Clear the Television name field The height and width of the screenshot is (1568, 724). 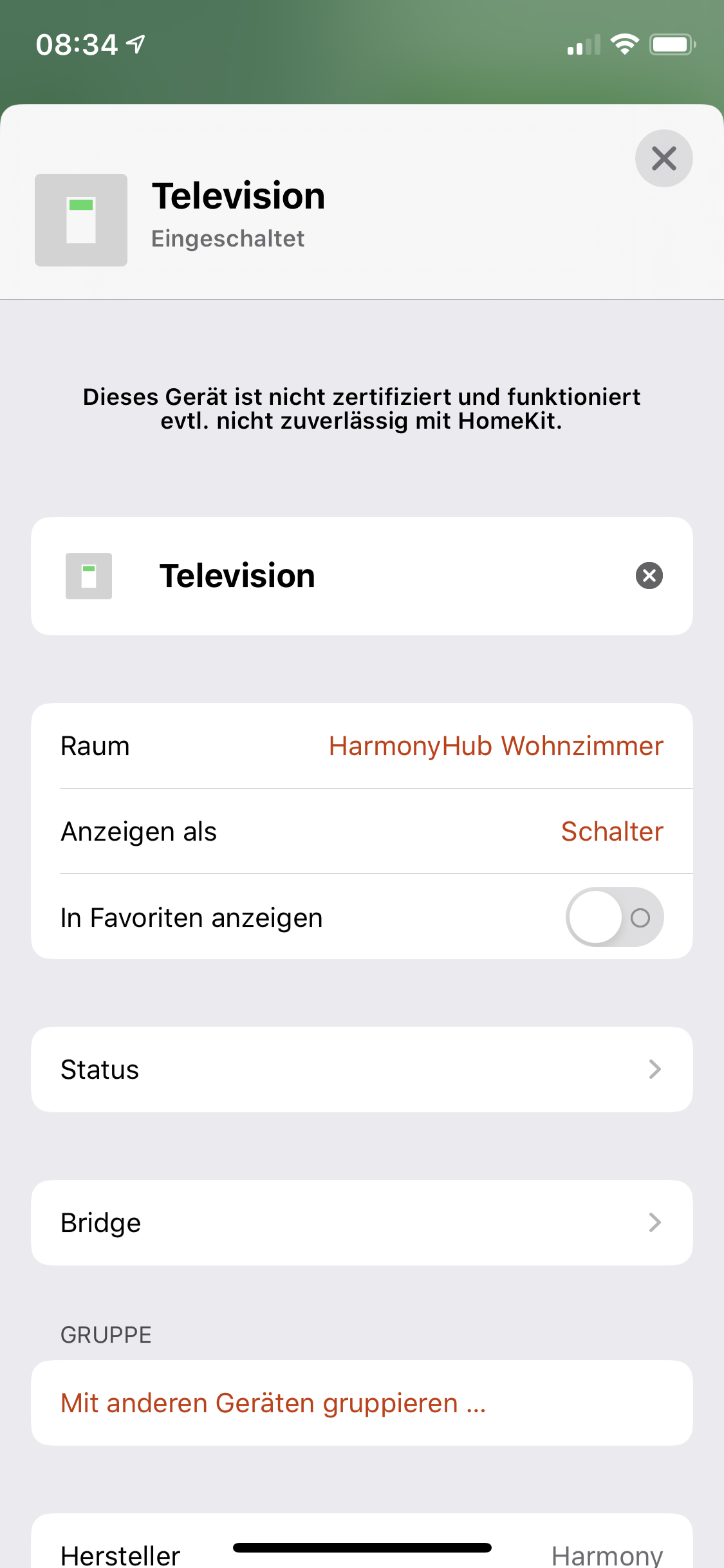[x=649, y=575]
